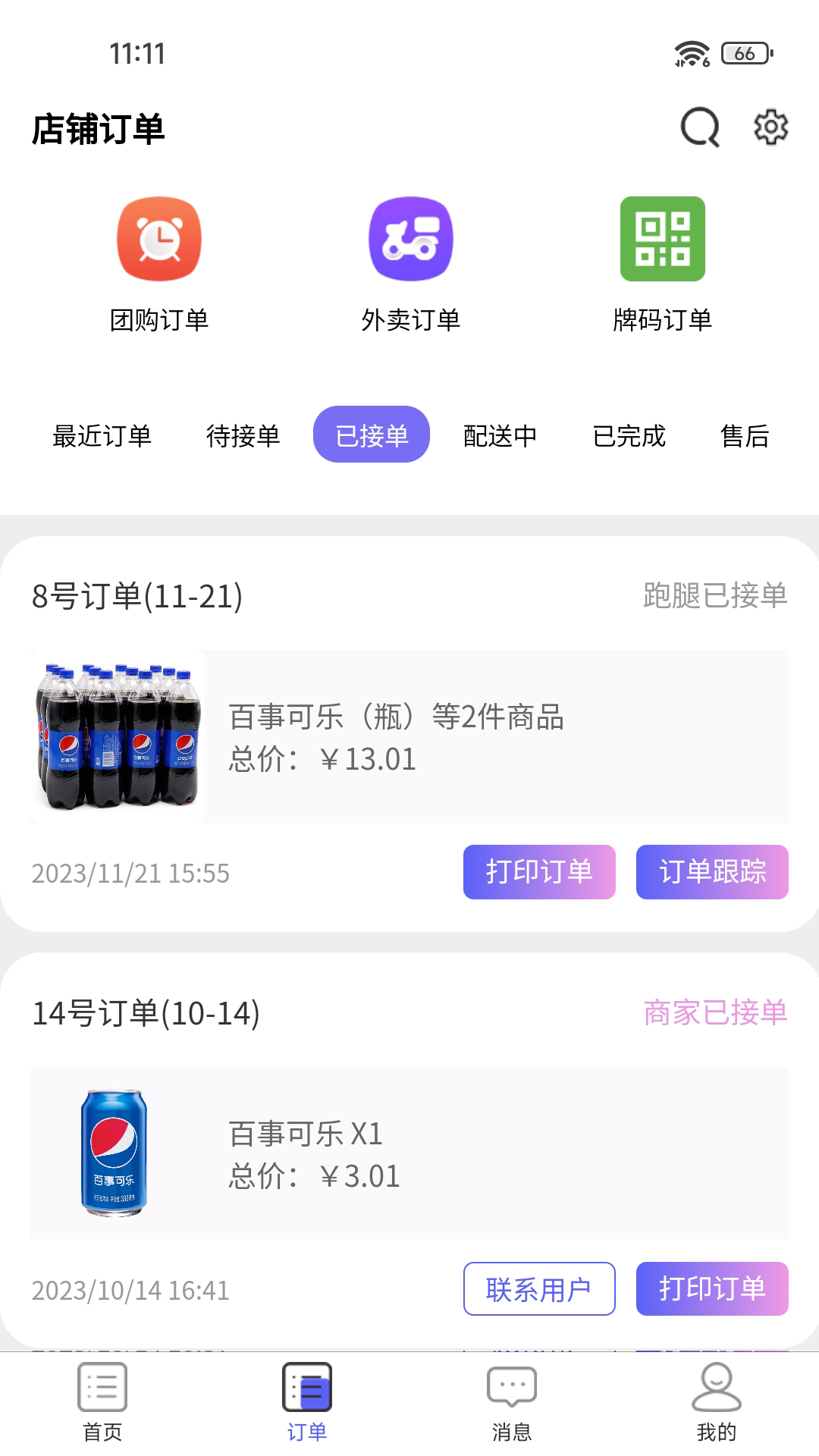The image size is (819, 1456).
Task: Switch to the 配送中 tab
Action: click(500, 437)
